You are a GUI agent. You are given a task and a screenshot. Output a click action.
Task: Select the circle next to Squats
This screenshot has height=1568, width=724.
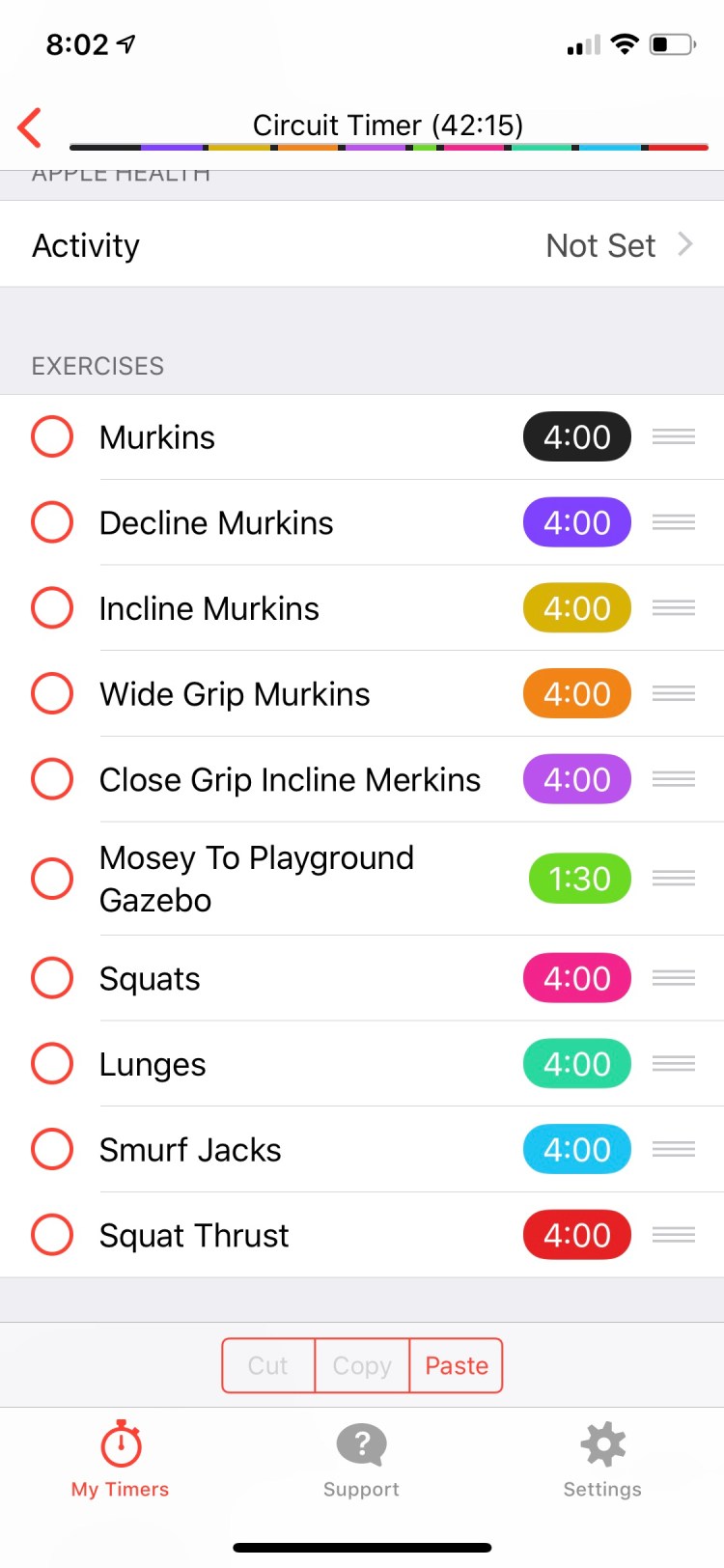(52, 978)
